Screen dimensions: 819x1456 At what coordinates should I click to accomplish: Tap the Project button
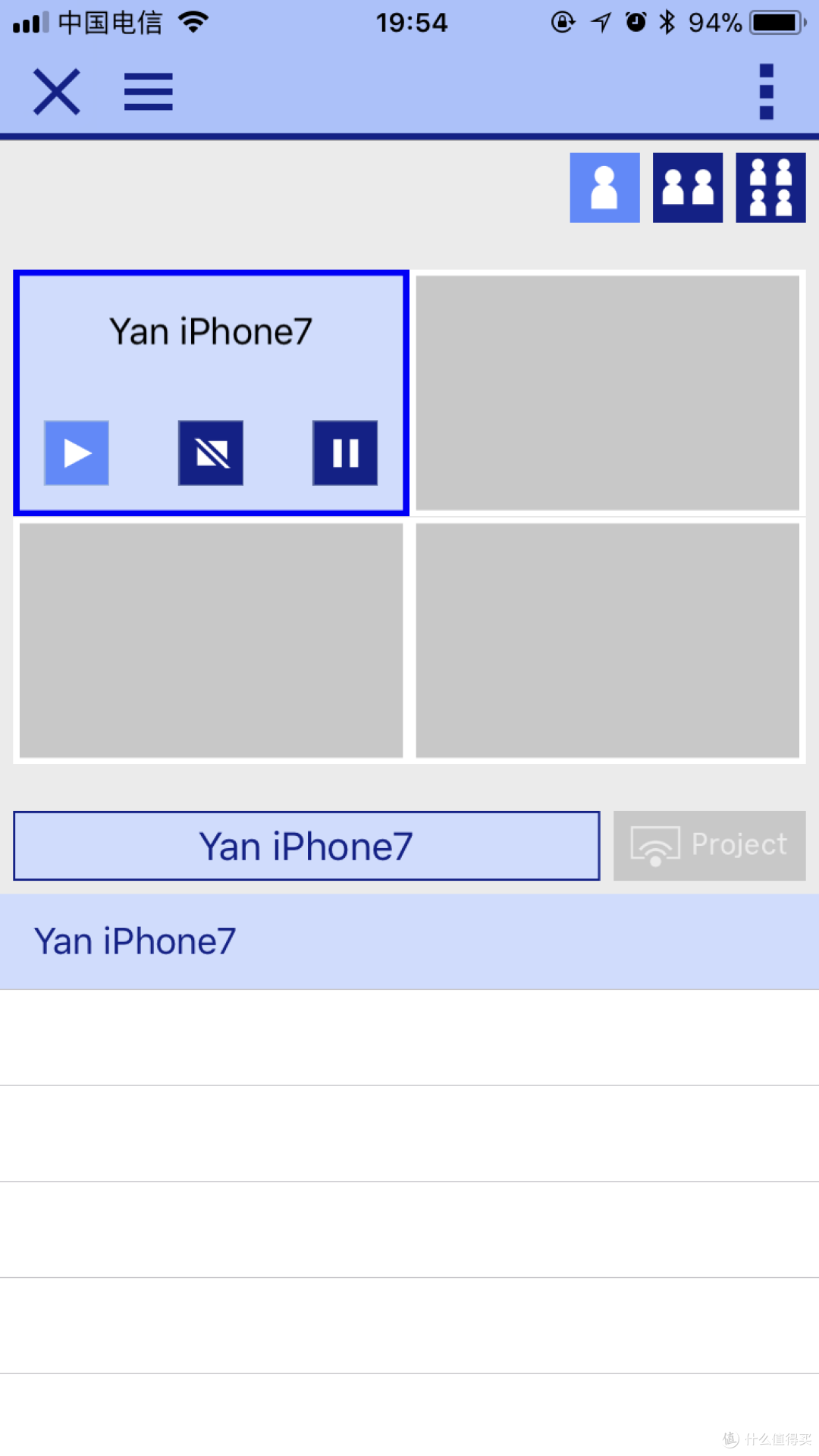pos(710,846)
